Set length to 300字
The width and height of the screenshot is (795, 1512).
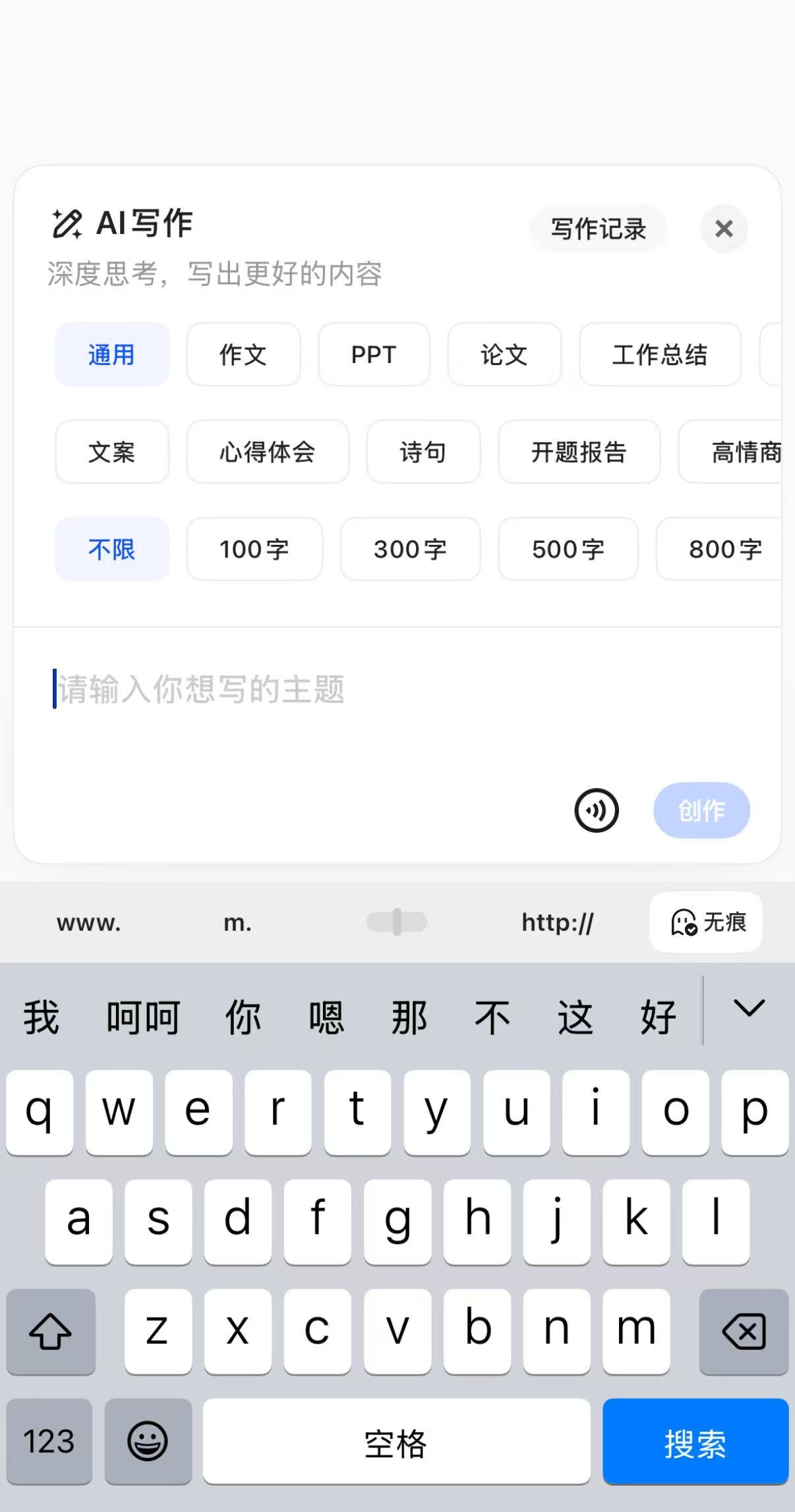pos(410,549)
